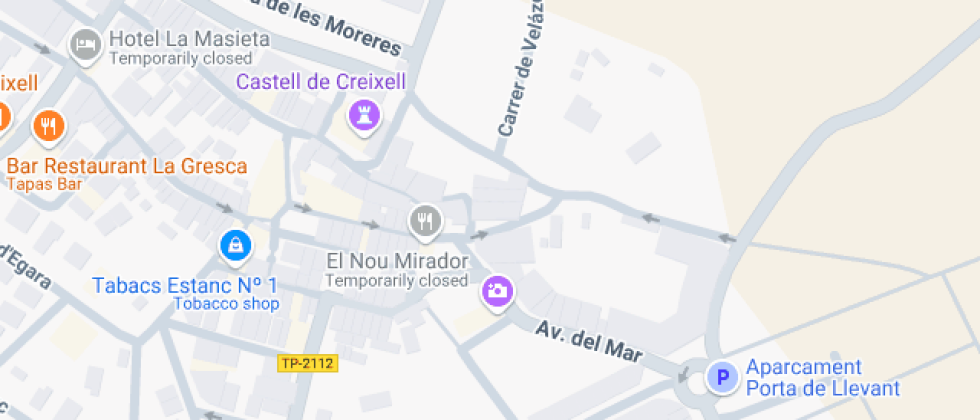
Task: Tap the Aparcament Porta de Llevant parking pin
Action: coord(720,377)
